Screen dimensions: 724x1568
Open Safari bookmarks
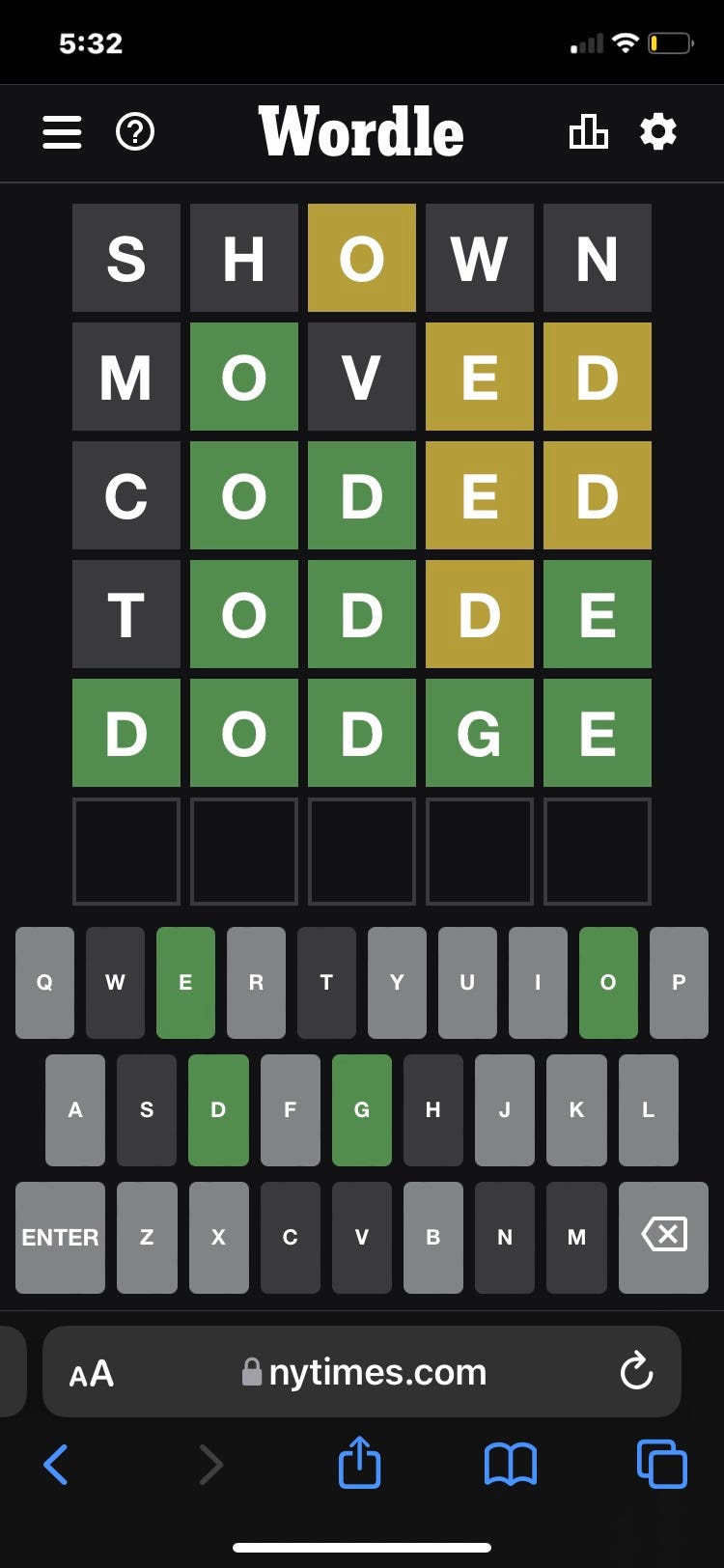tap(510, 1464)
